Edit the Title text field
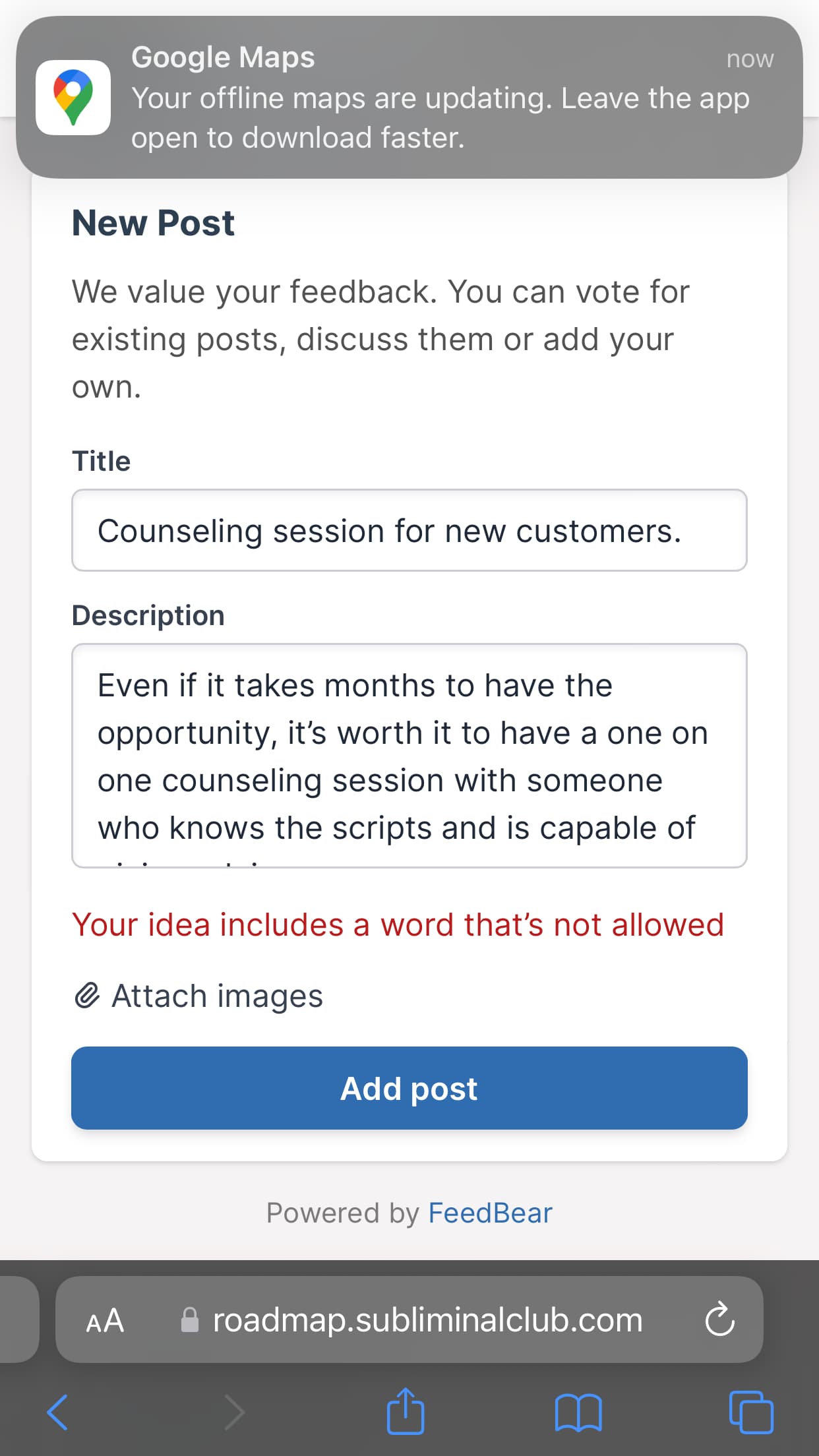Image resolution: width=819 pixels, height=1456 pixels. pos(409,530)
